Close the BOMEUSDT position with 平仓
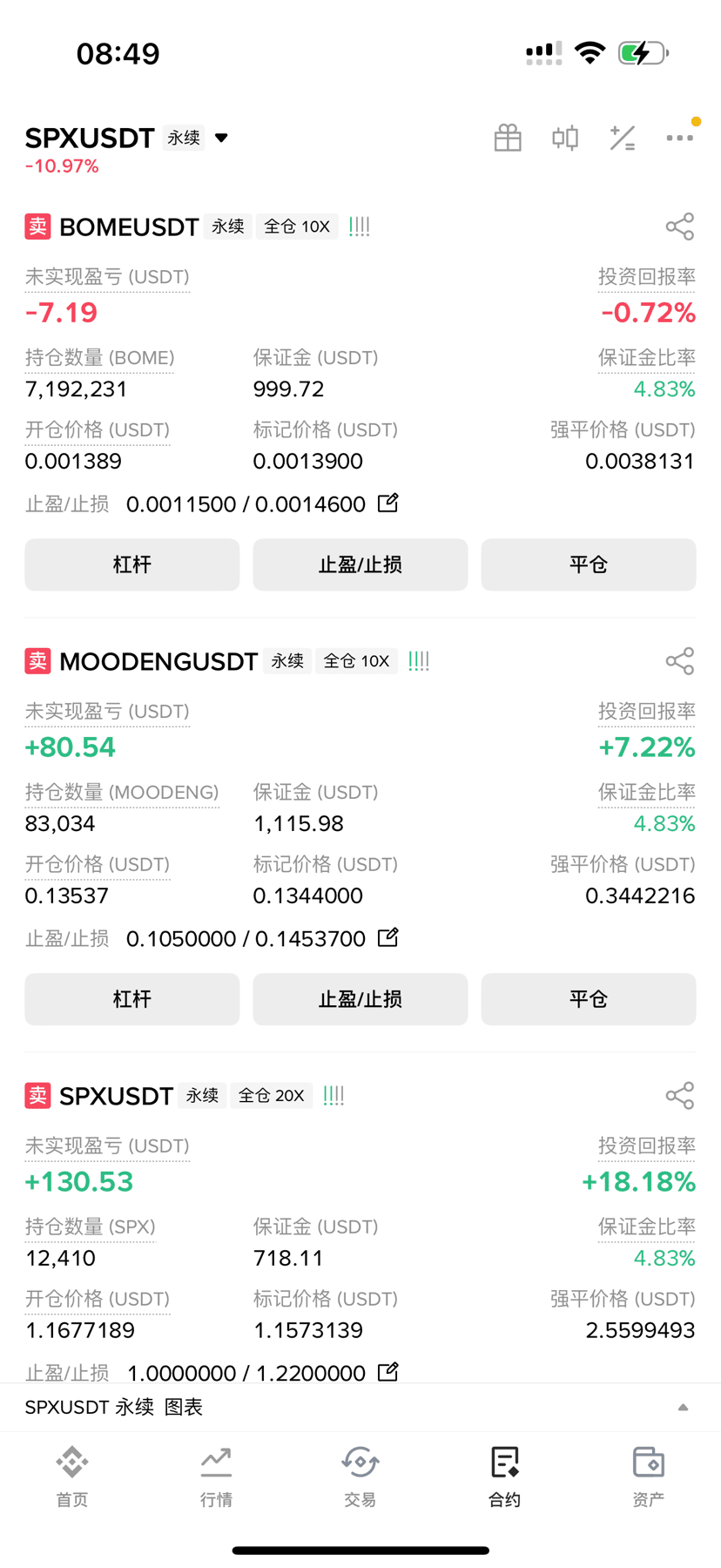 (x=589, y=564)
